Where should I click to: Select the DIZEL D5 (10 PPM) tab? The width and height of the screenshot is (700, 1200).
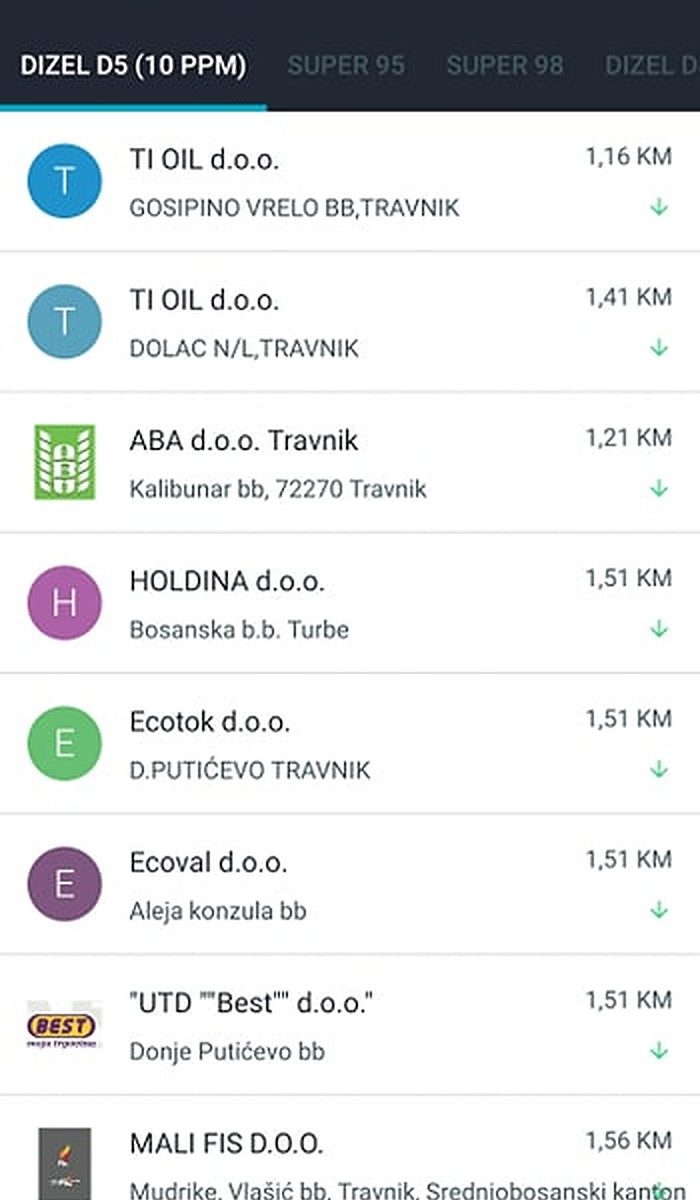click(x=133, y=66)
